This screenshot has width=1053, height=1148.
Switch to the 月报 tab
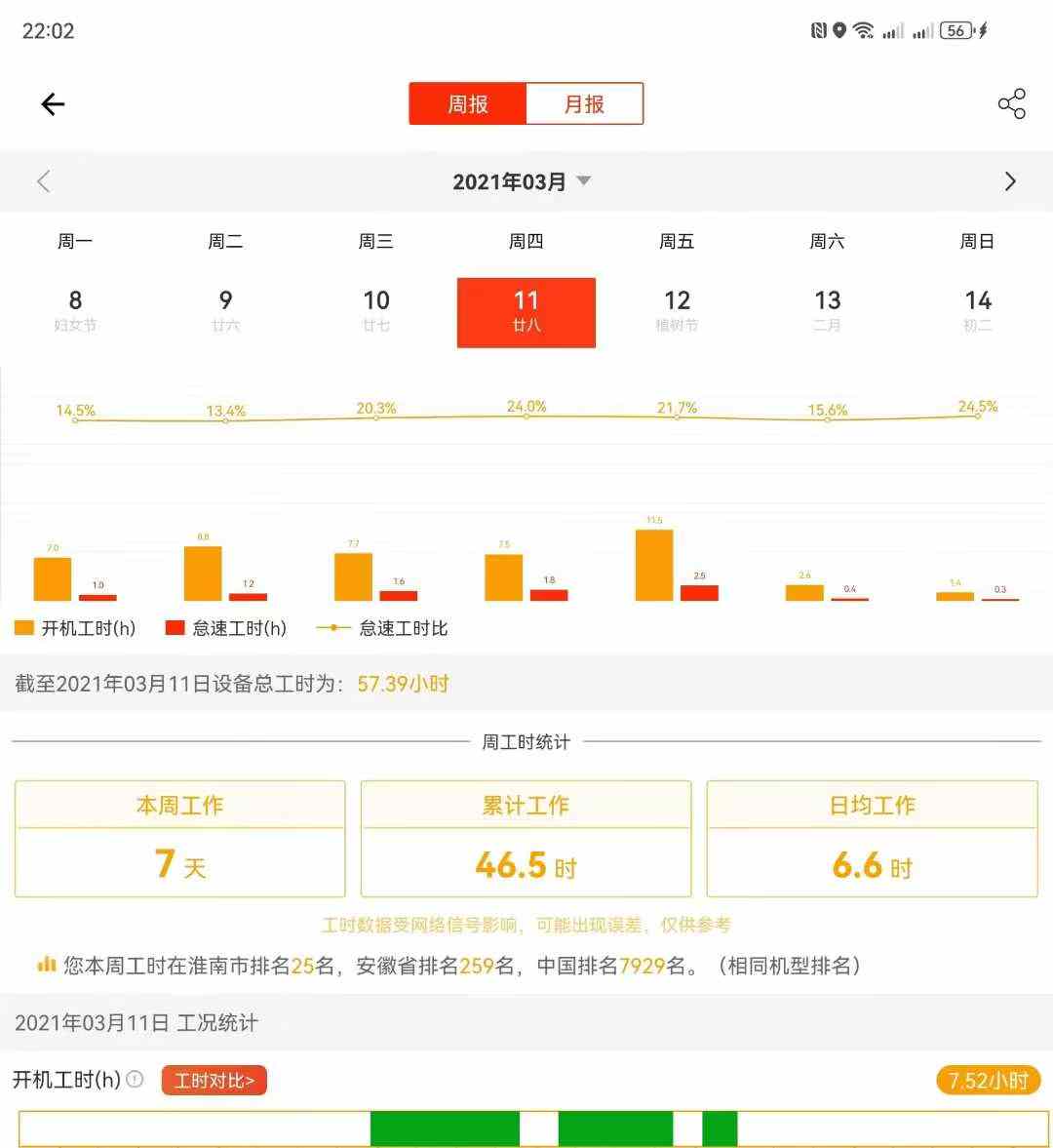584,104
